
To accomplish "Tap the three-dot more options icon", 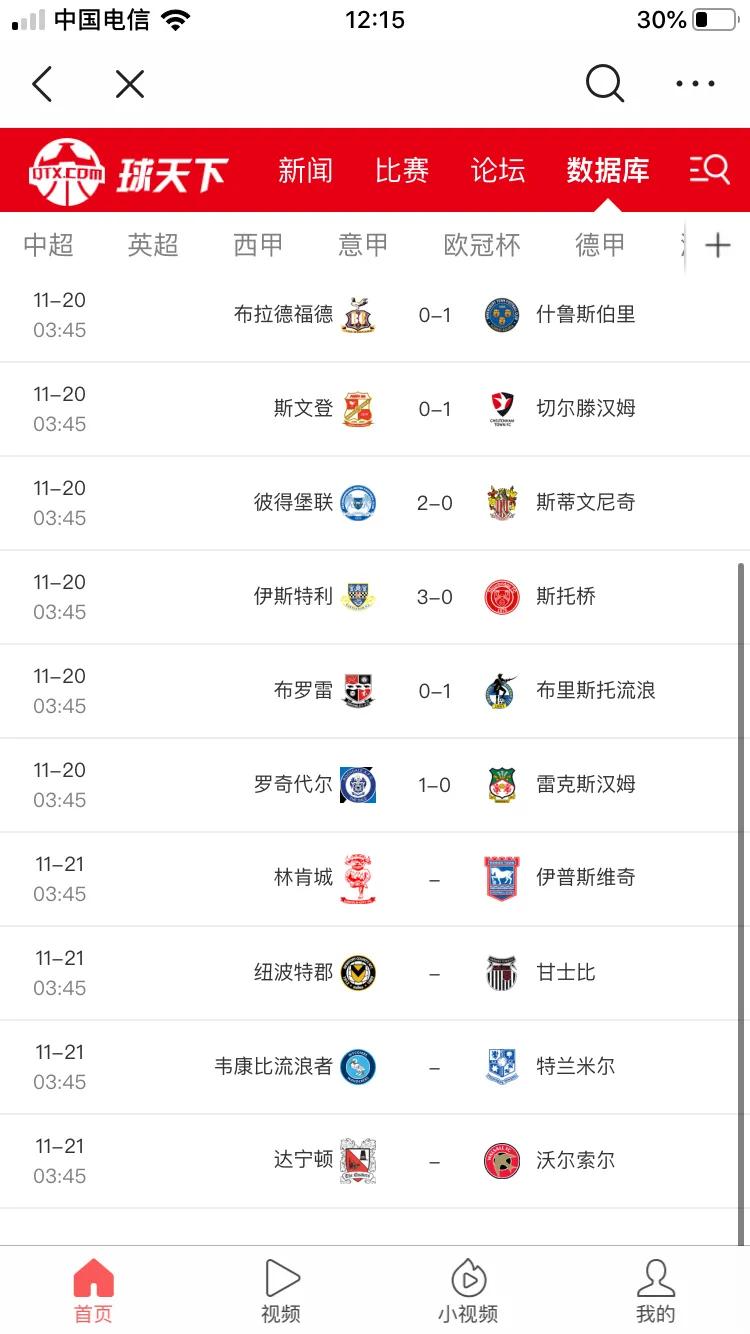I will pyautogui.click(x=694, y=84).
